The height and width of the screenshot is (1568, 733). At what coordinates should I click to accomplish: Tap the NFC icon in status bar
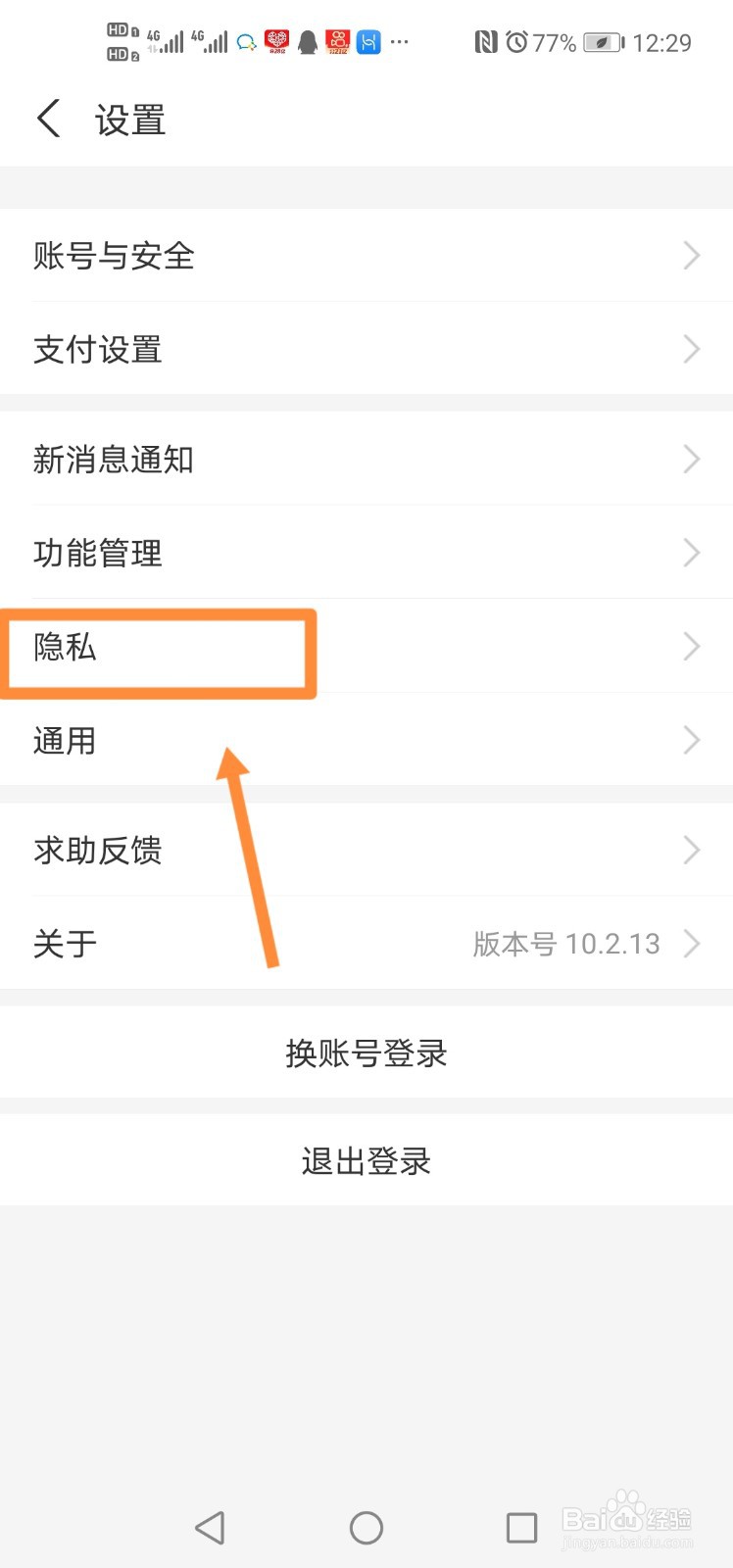click(x=488, y=41)
